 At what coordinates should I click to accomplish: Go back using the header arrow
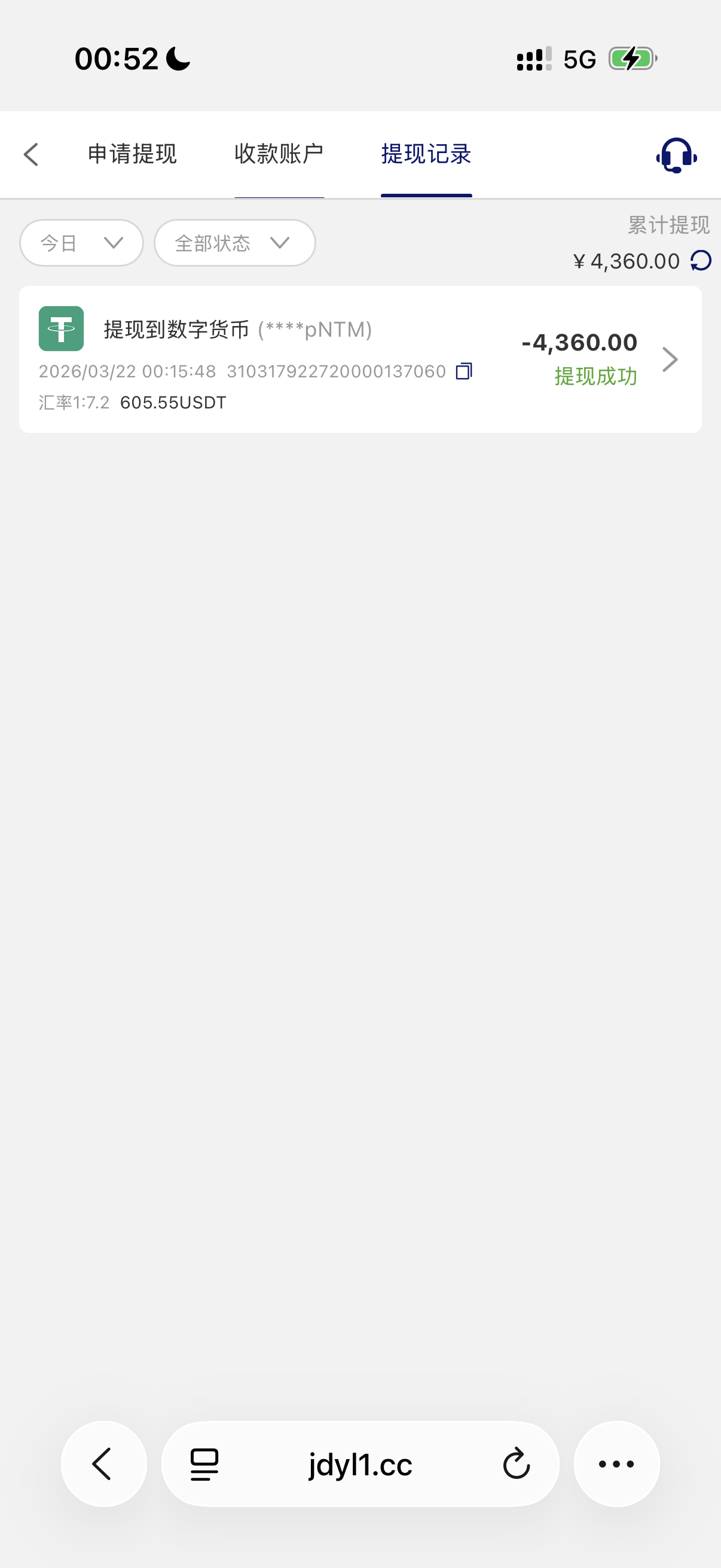coord(32,155)
